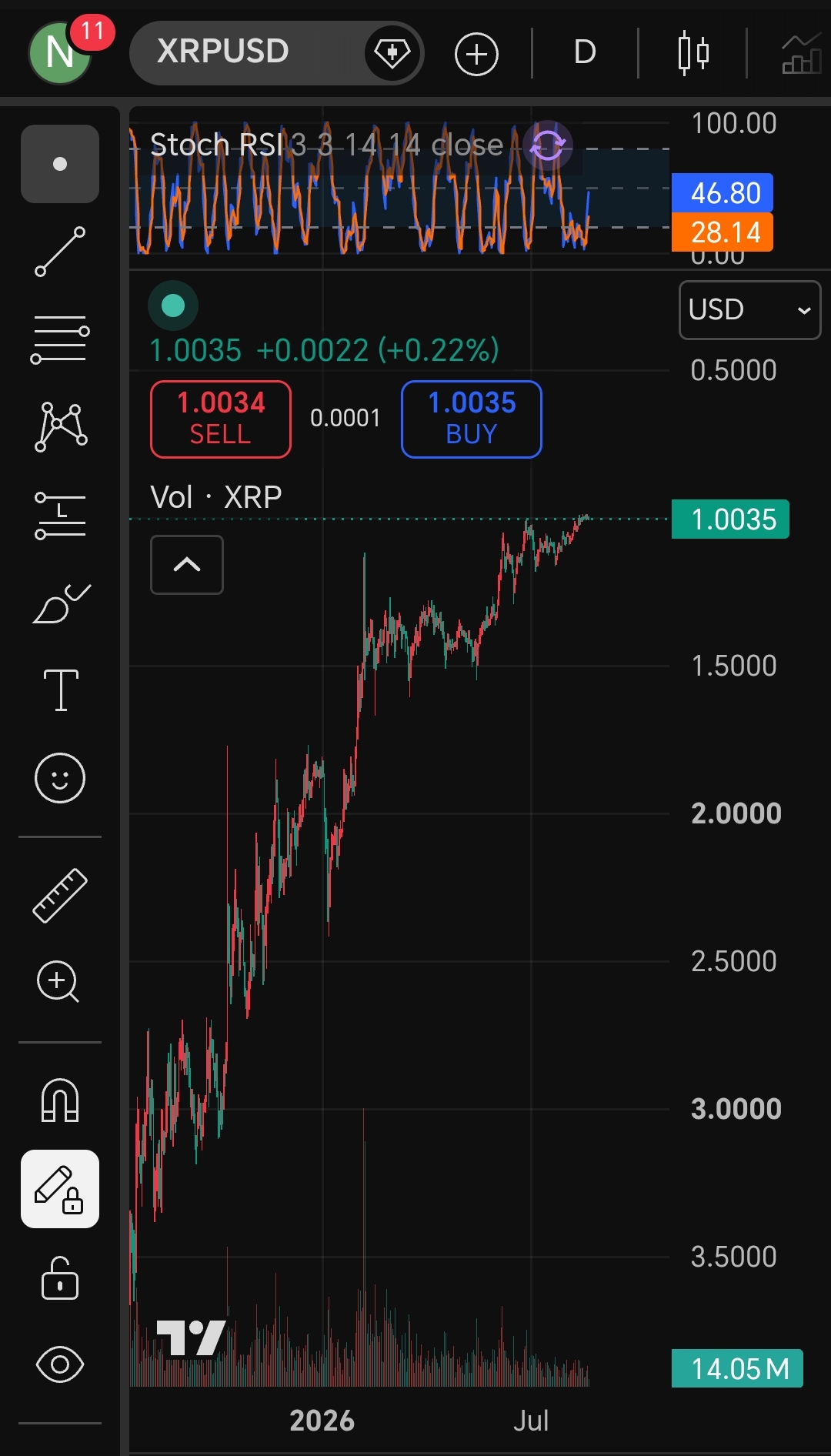Collapse the indicator legend with the chevron
Image resolution: width=831 pixels, height=1456 pixels.
pos(187,565)
